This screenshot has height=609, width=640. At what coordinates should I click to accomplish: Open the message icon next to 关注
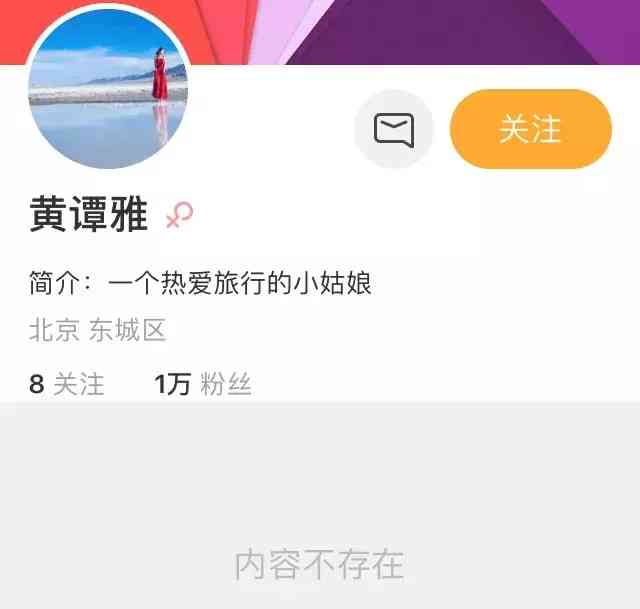pos(394,129)
